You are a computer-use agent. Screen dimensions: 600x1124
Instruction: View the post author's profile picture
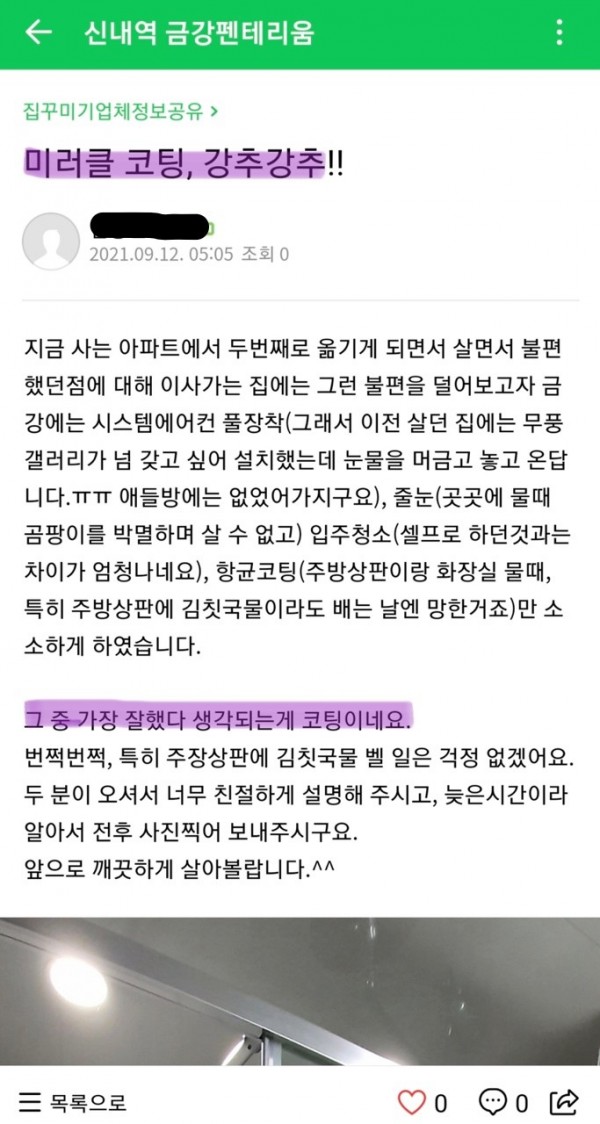pyautogui.click(x=50, y=241)
